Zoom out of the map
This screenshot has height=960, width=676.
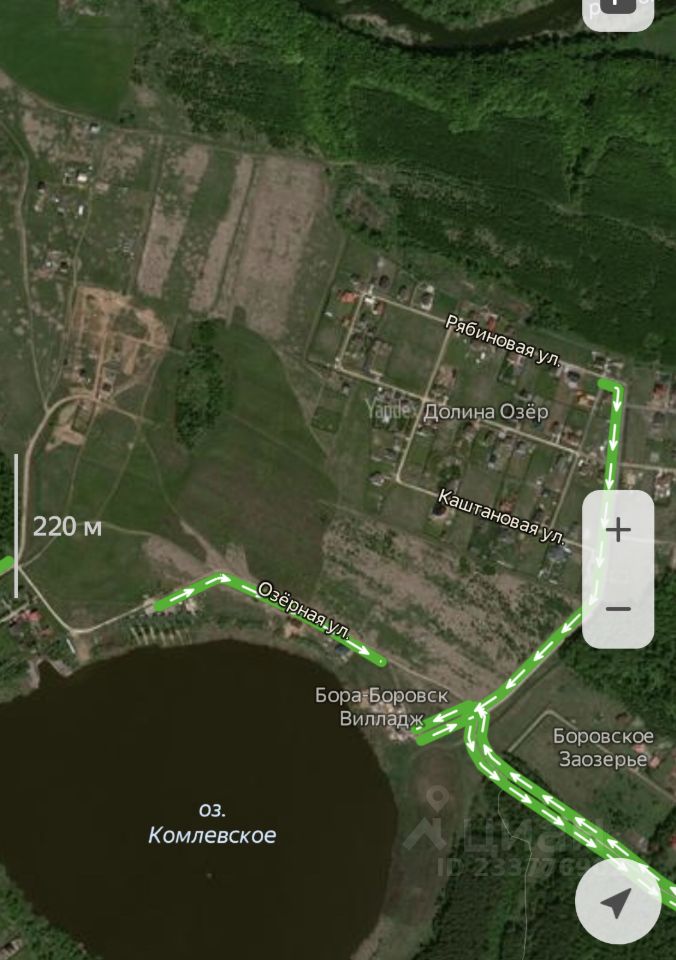(618, 608)
